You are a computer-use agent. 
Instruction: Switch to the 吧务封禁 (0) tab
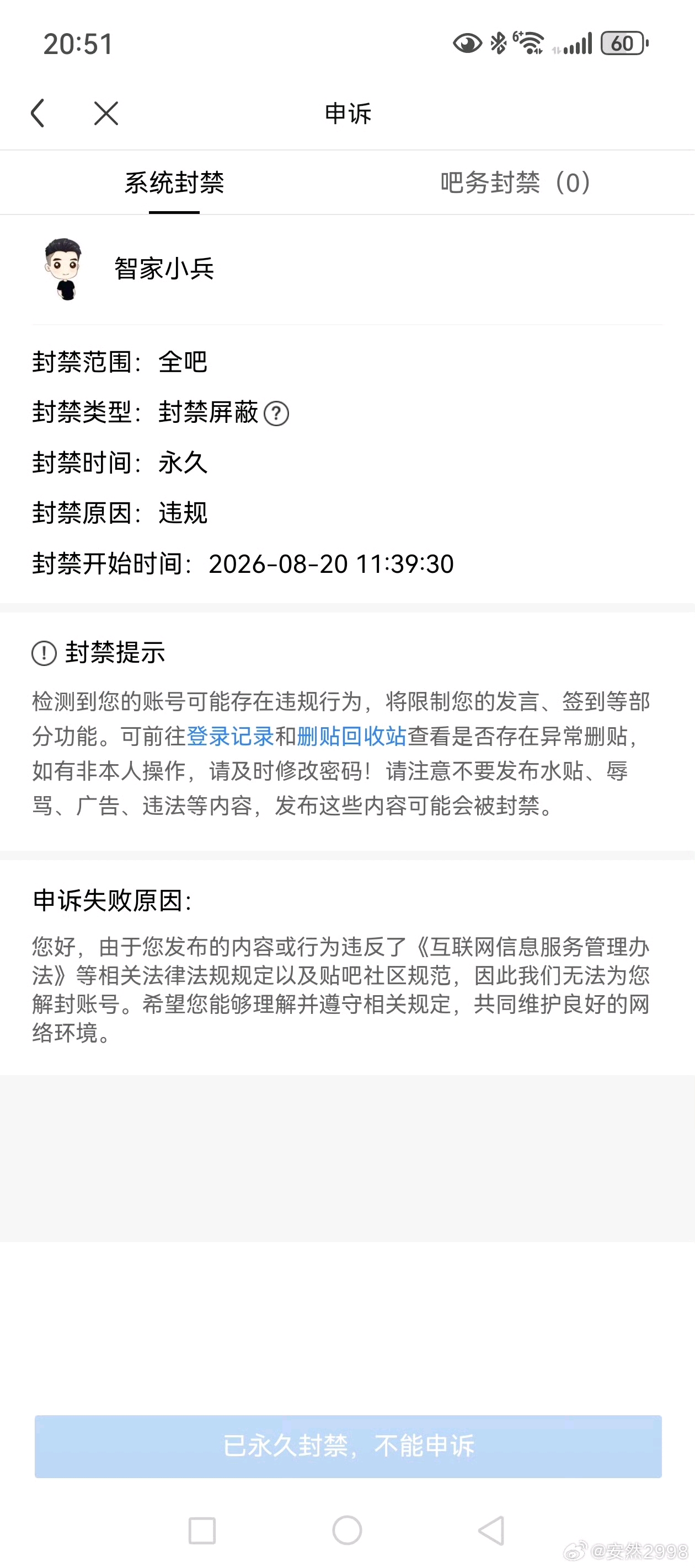coord(516,182)
